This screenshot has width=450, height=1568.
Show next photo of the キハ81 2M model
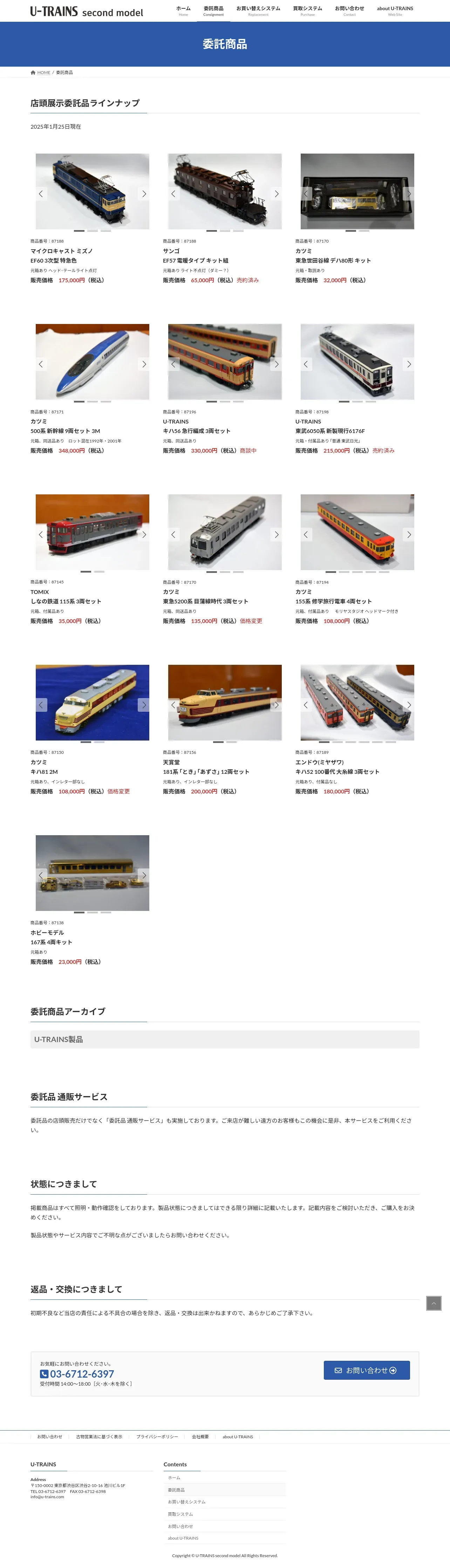tap(143, 705)
